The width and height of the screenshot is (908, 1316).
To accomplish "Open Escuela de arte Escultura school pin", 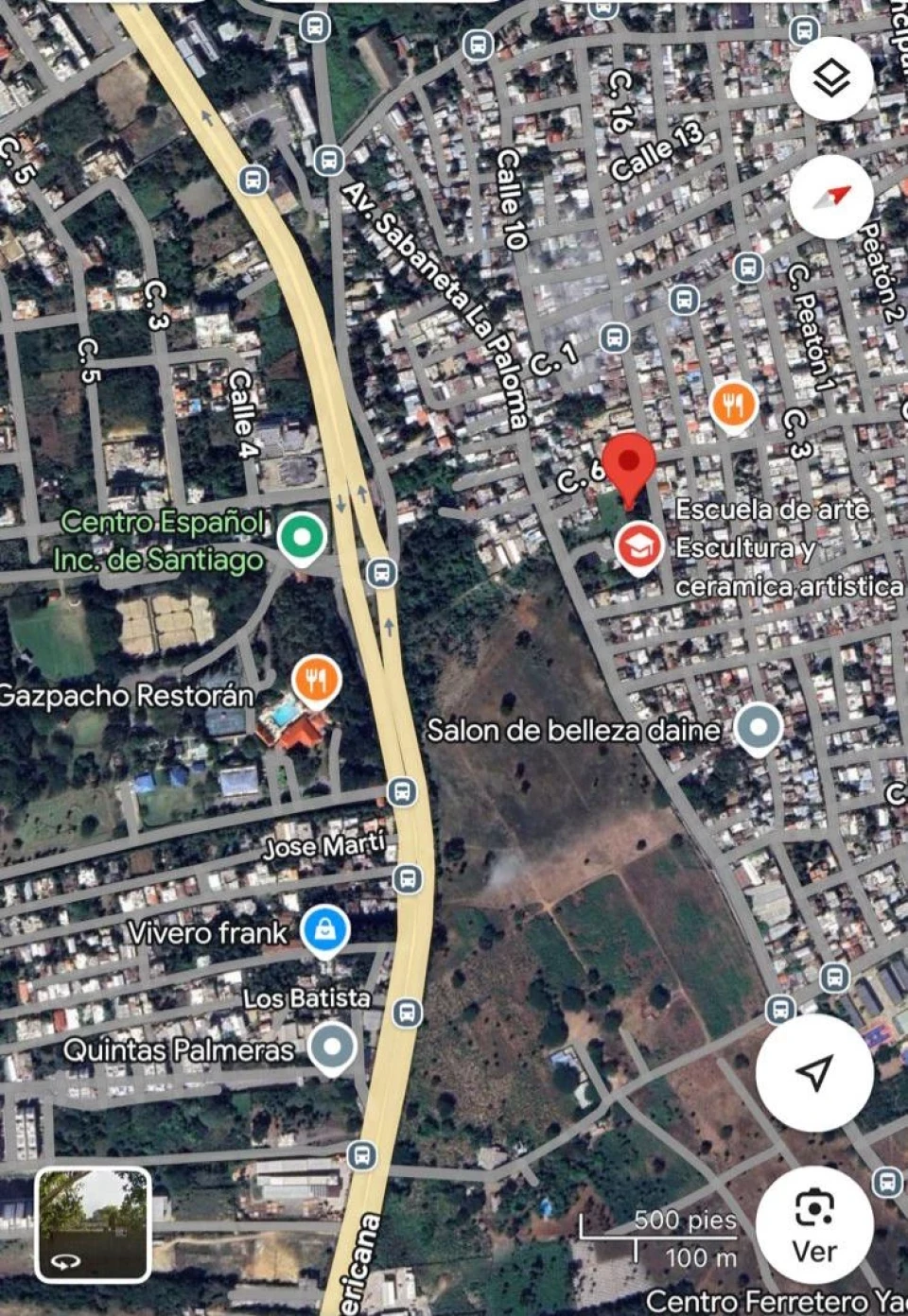I will click(638, 546).
